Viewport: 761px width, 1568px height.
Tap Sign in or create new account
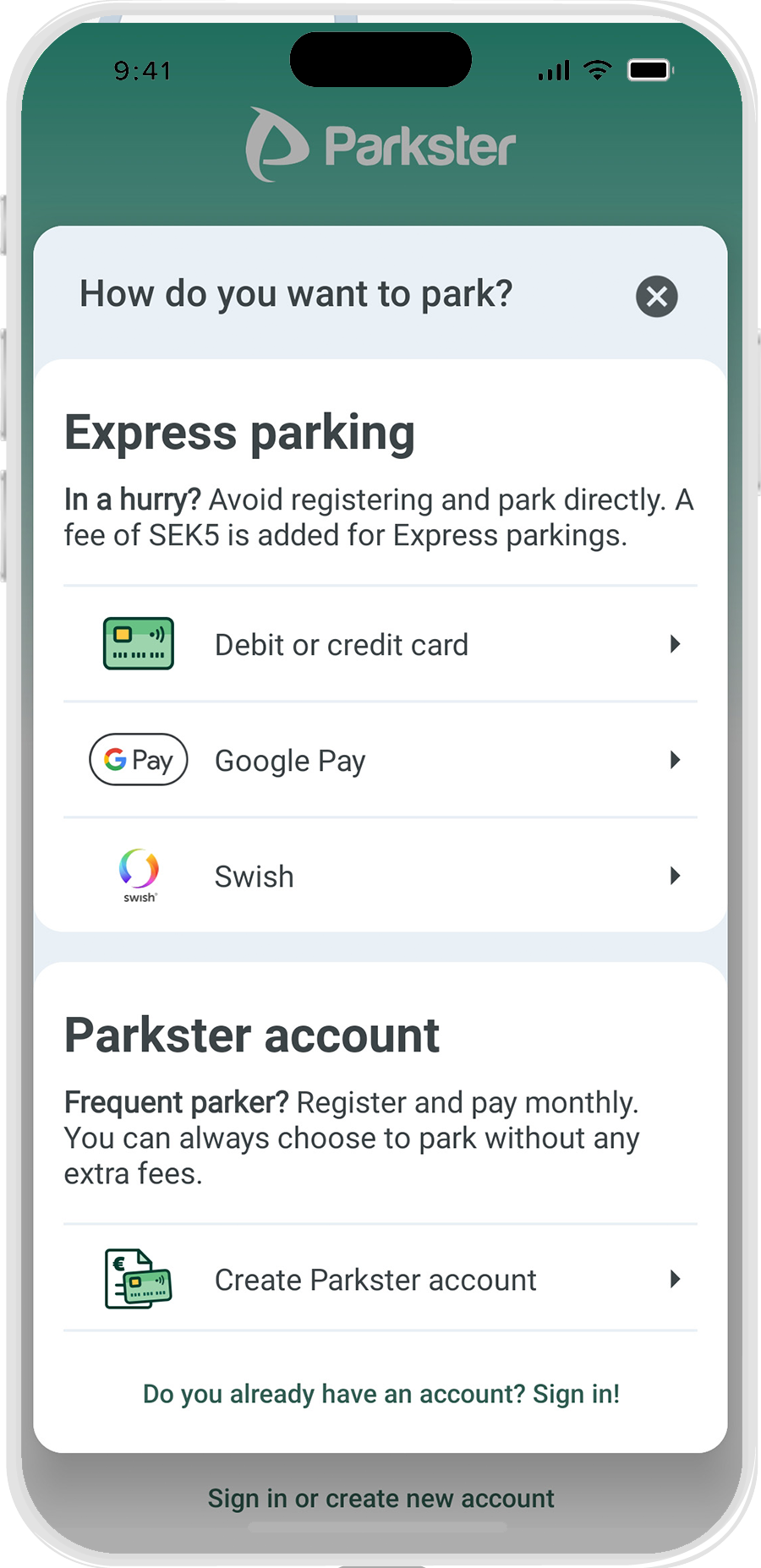click(380, 1499)
